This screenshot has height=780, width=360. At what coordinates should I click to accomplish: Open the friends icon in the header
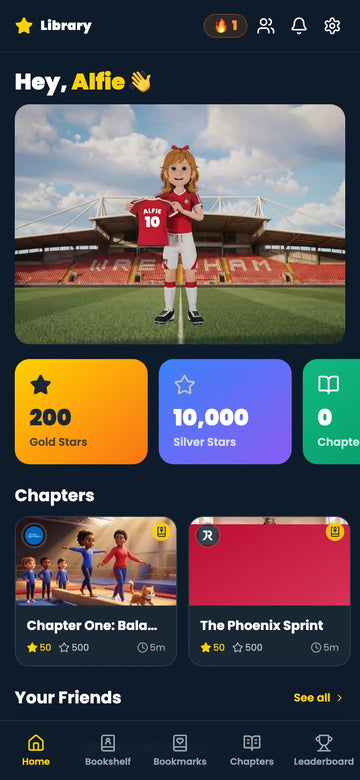(x=266, y=26)
